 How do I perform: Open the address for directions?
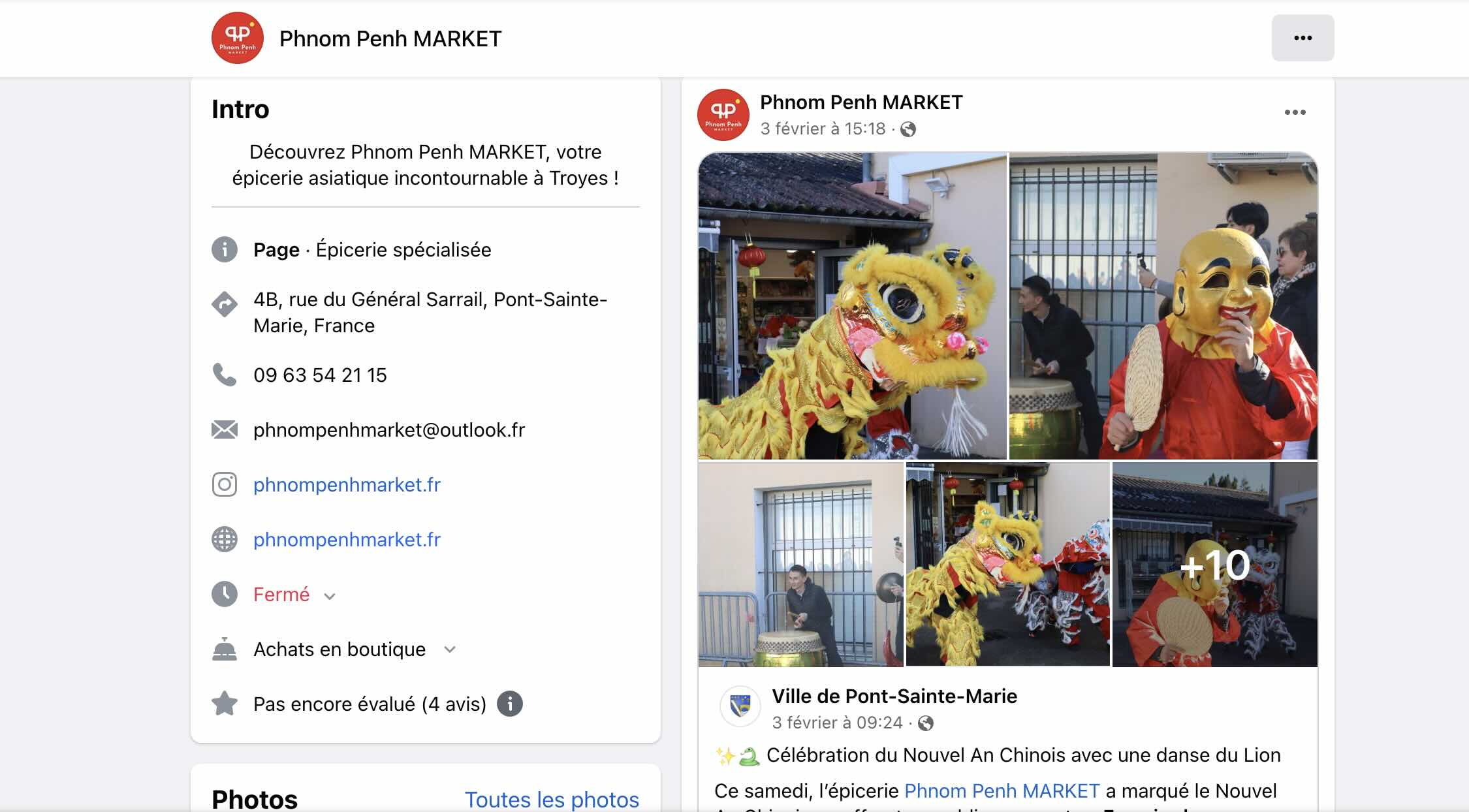pos(430,312)
